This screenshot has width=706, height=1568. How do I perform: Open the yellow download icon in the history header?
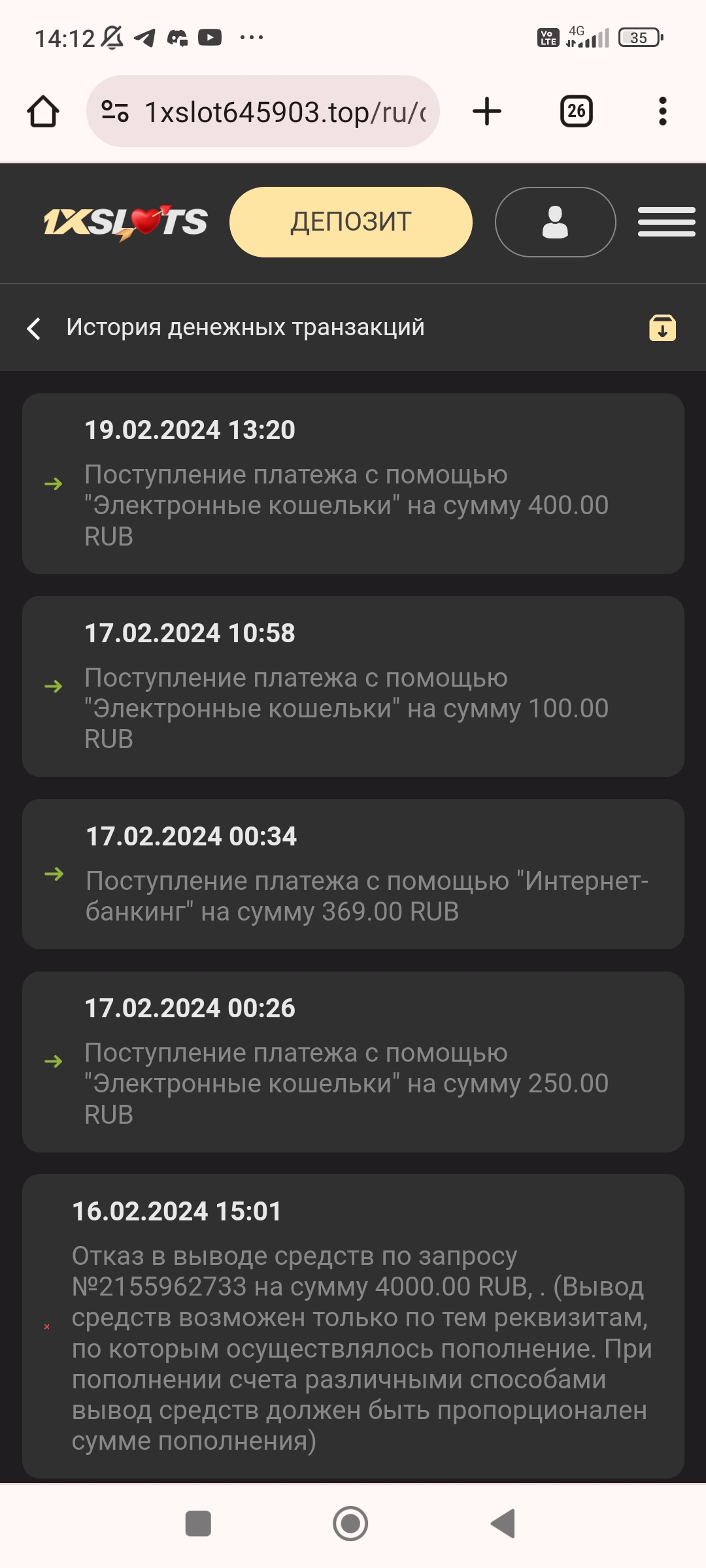point(662,328)
